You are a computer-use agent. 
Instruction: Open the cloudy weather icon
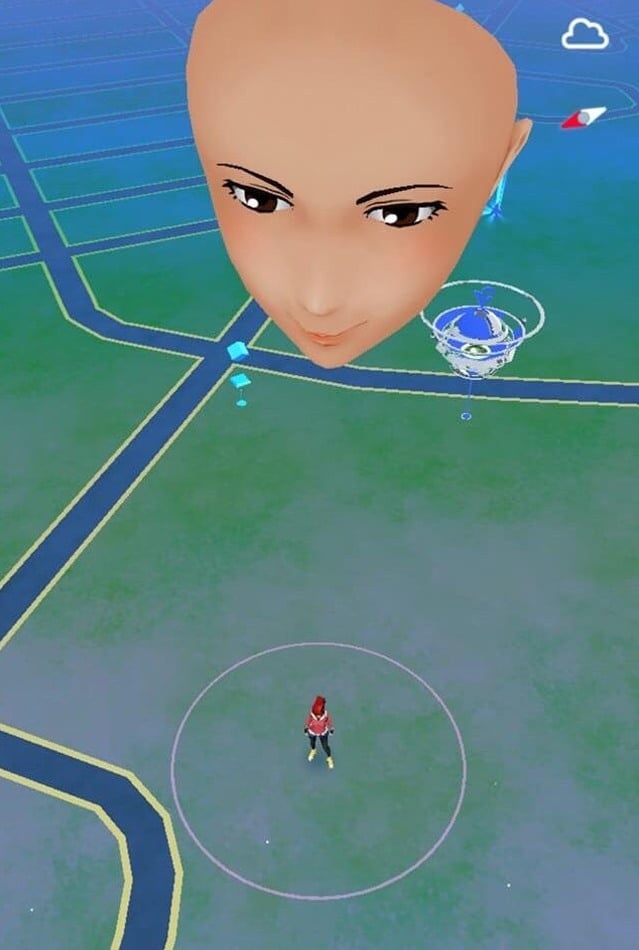585,35
